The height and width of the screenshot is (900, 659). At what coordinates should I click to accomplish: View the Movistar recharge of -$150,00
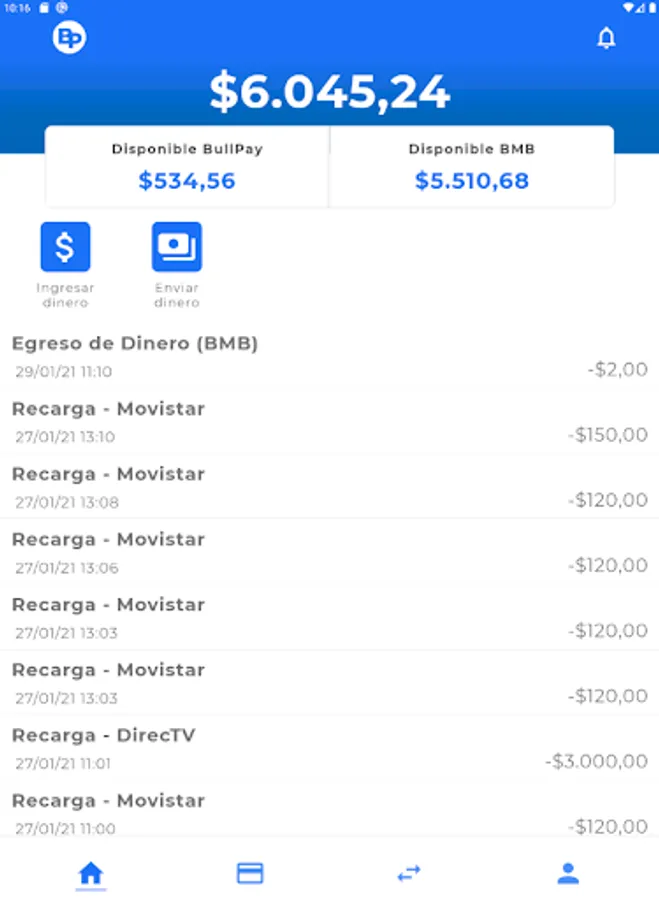pyautogui.click(x=329, y=422)
